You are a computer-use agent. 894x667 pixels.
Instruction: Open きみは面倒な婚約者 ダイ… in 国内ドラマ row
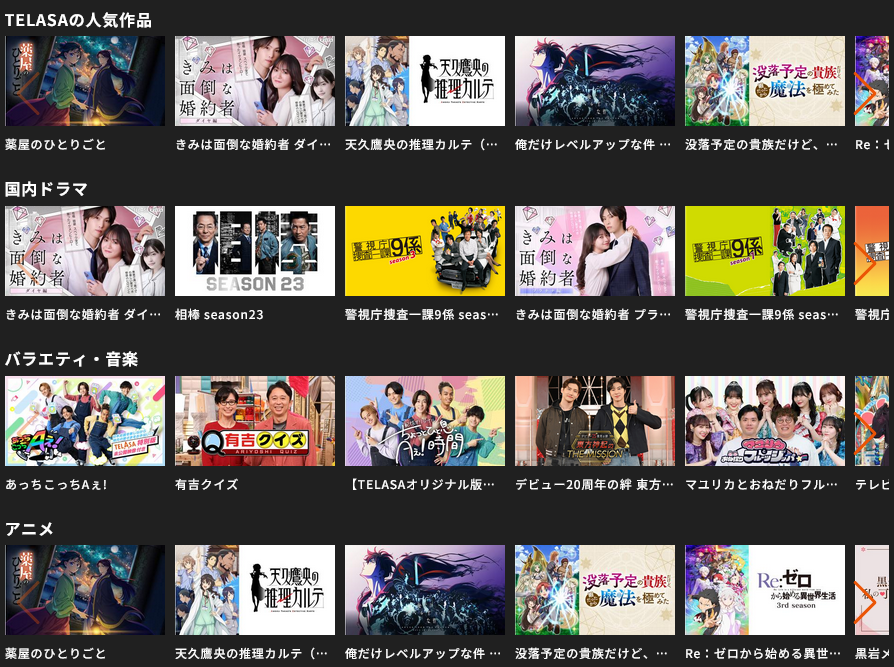tap(85, 251)
